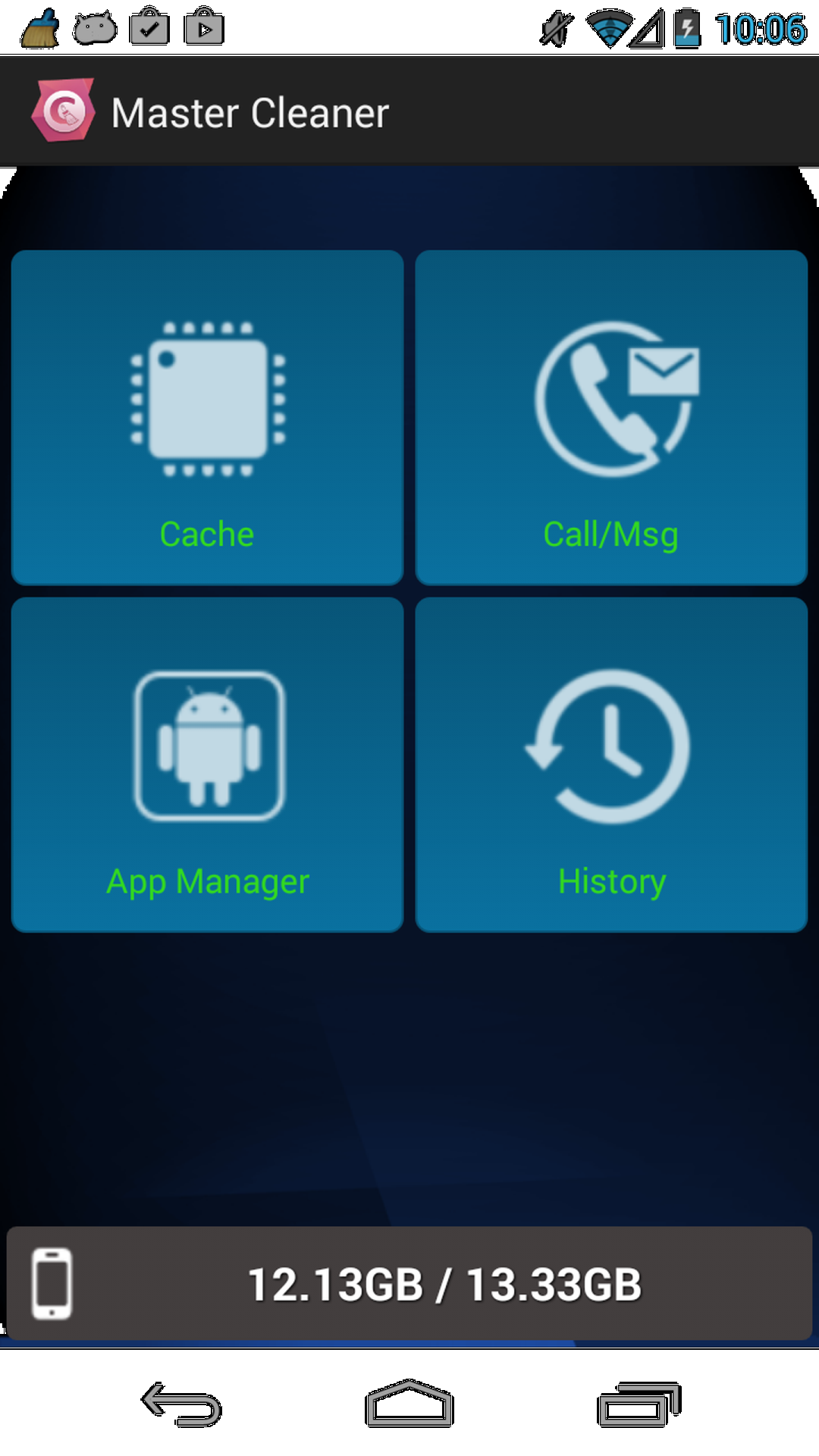The image size is (819, 1456).
Task: Select the Cache tile label
Action: coord(206,533)
